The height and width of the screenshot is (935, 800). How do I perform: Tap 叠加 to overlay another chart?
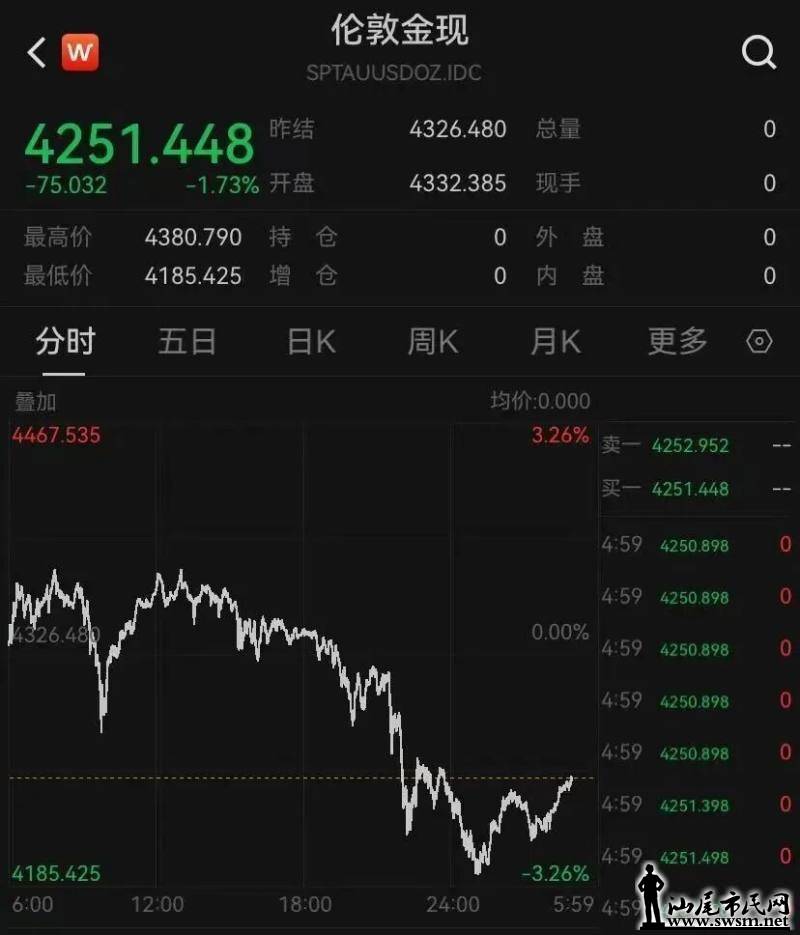35,402
